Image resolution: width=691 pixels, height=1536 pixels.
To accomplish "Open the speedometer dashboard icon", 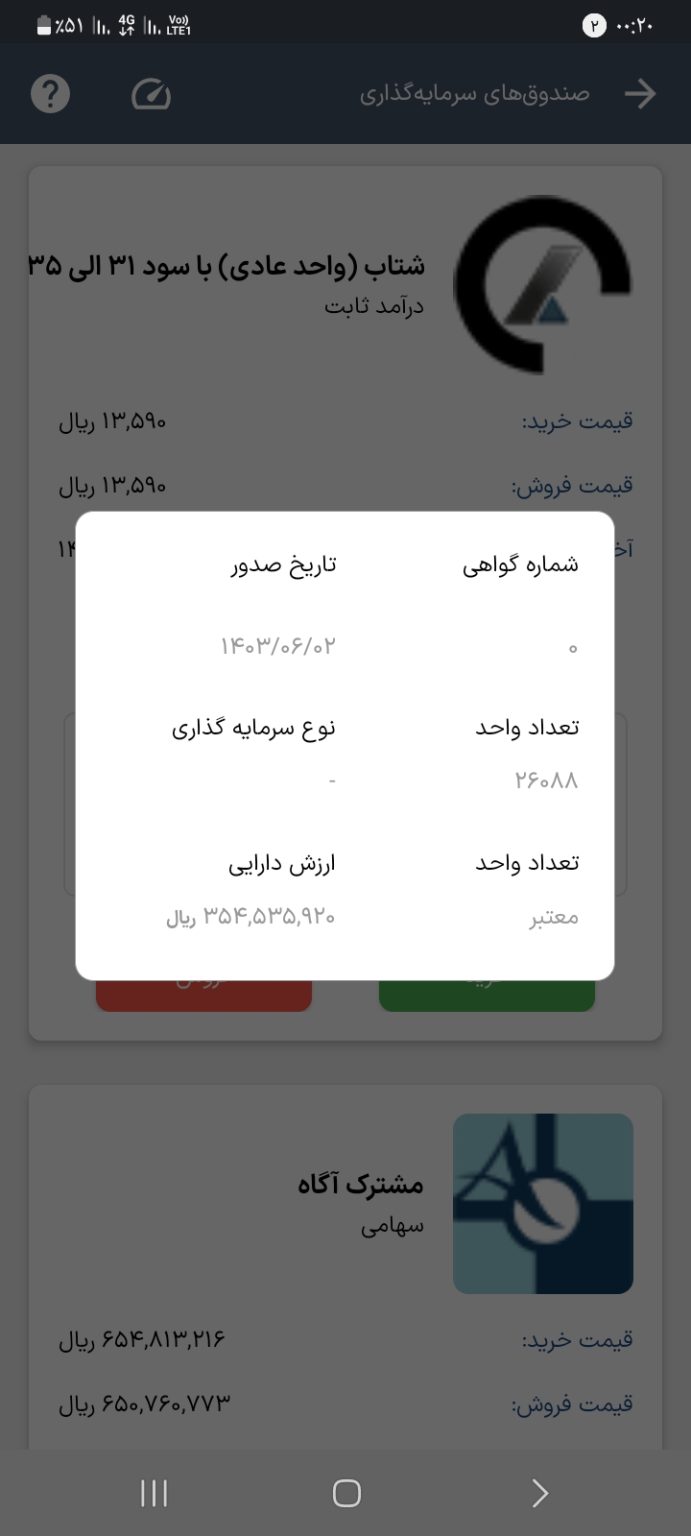I will point(151,95).
